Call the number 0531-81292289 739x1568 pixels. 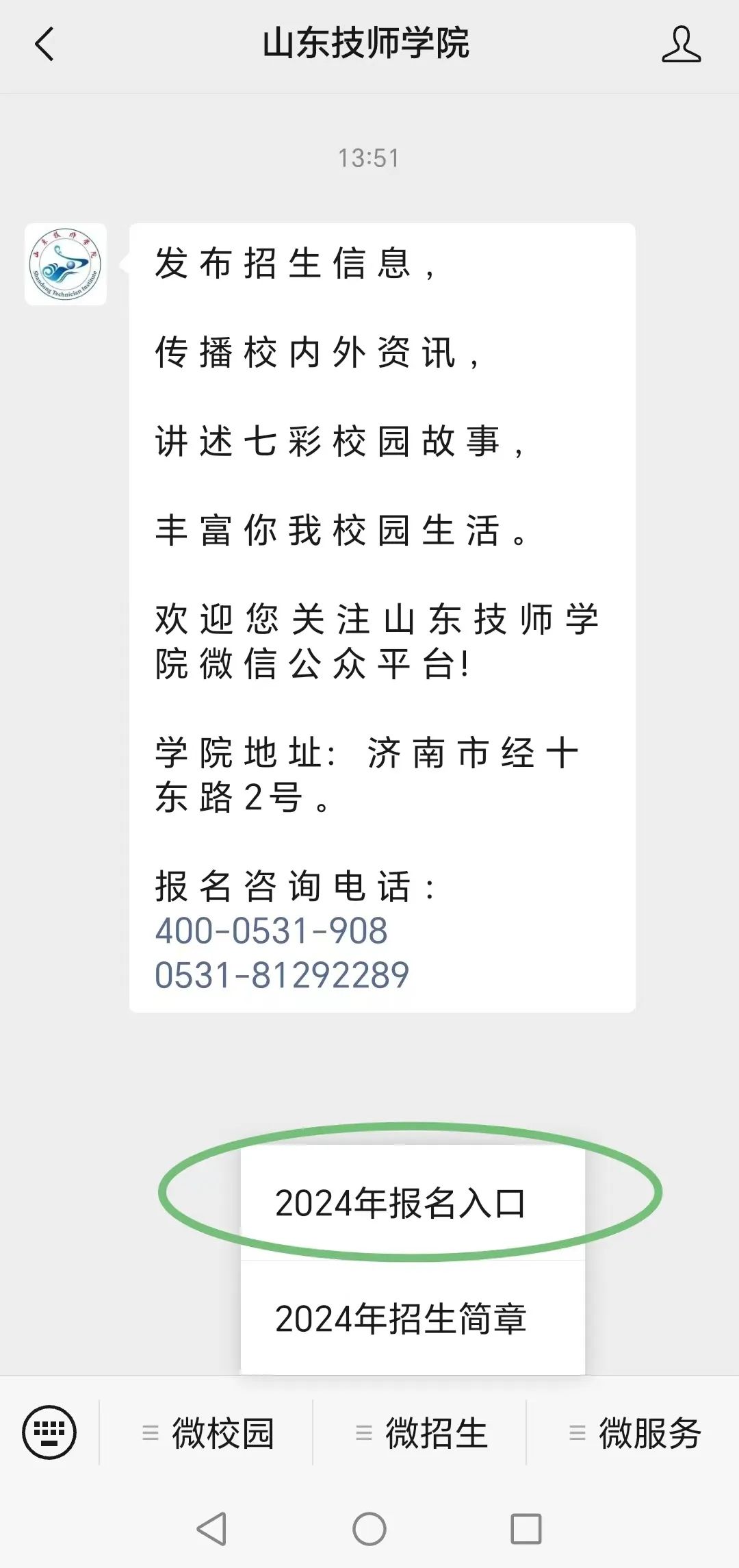281,975
